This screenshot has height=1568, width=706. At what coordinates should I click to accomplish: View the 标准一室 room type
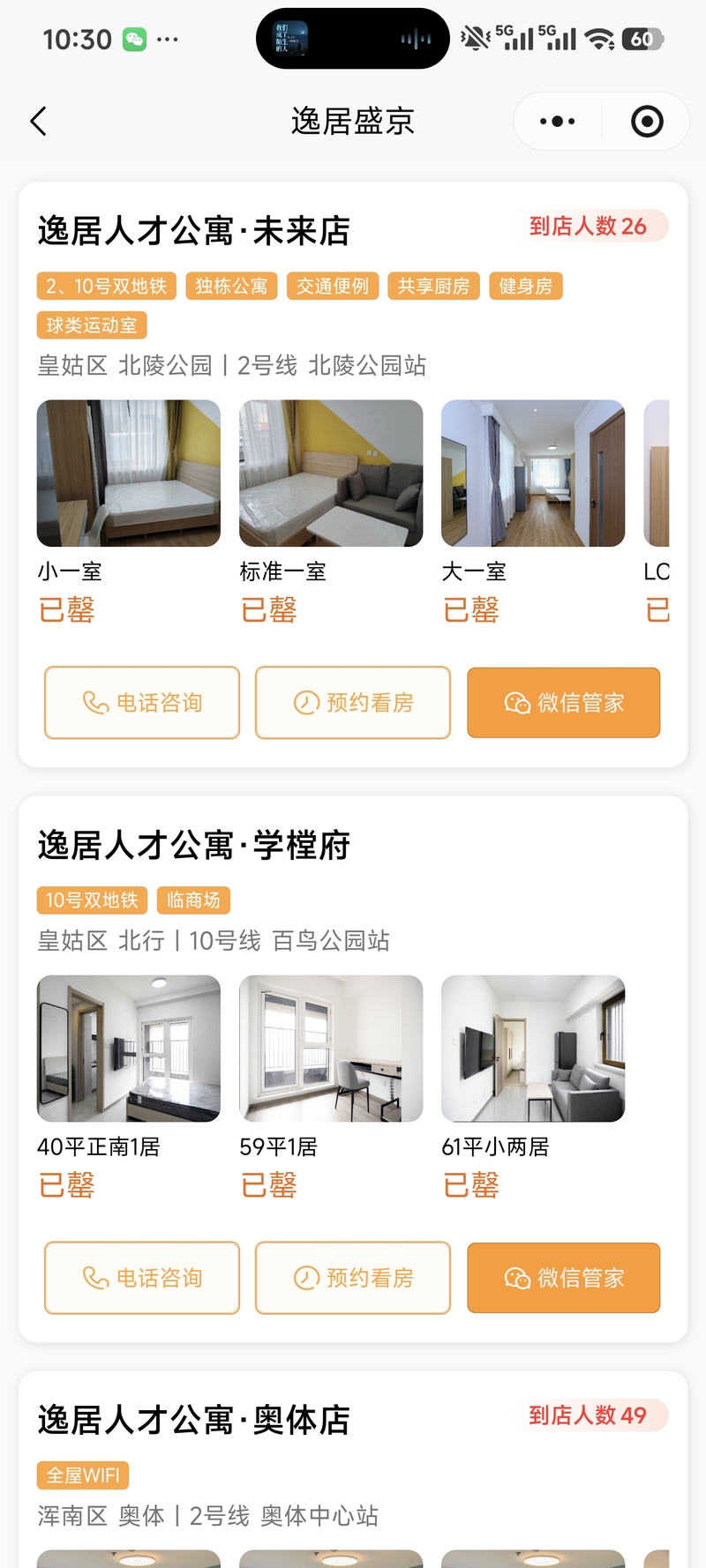click(331, 474)
